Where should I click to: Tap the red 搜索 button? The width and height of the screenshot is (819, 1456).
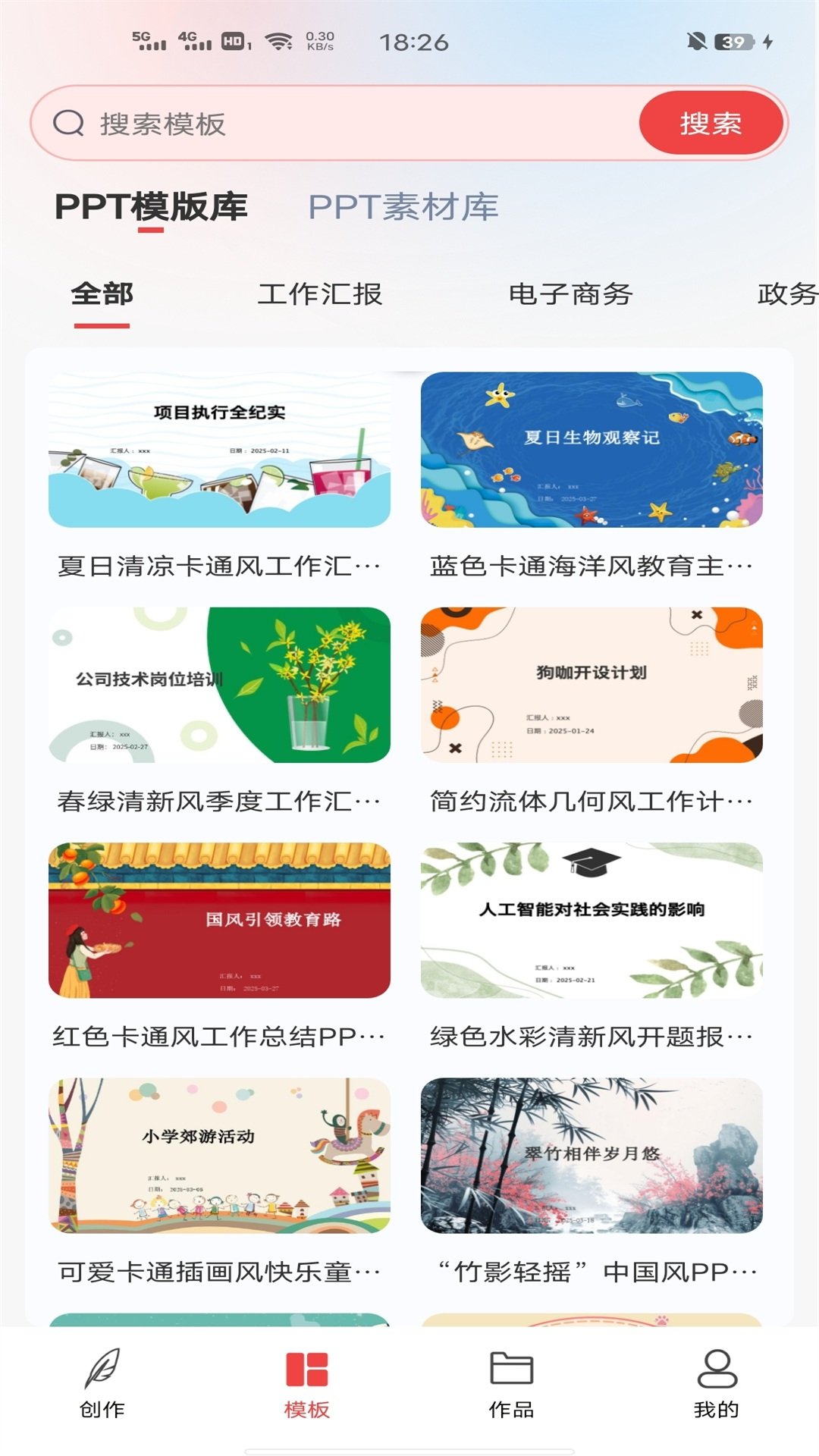click(711, 124)
